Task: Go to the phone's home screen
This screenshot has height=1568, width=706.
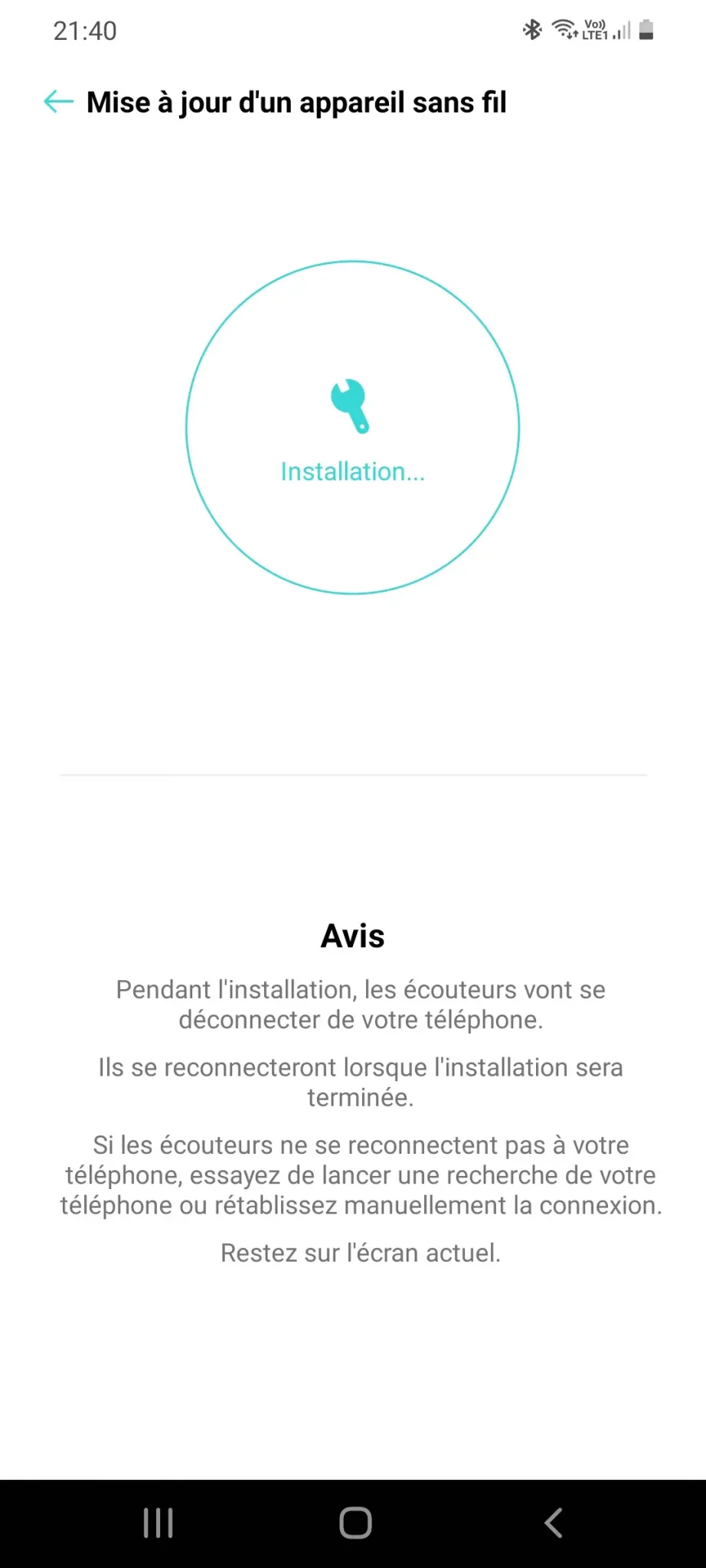Action: click(355, 1523)
